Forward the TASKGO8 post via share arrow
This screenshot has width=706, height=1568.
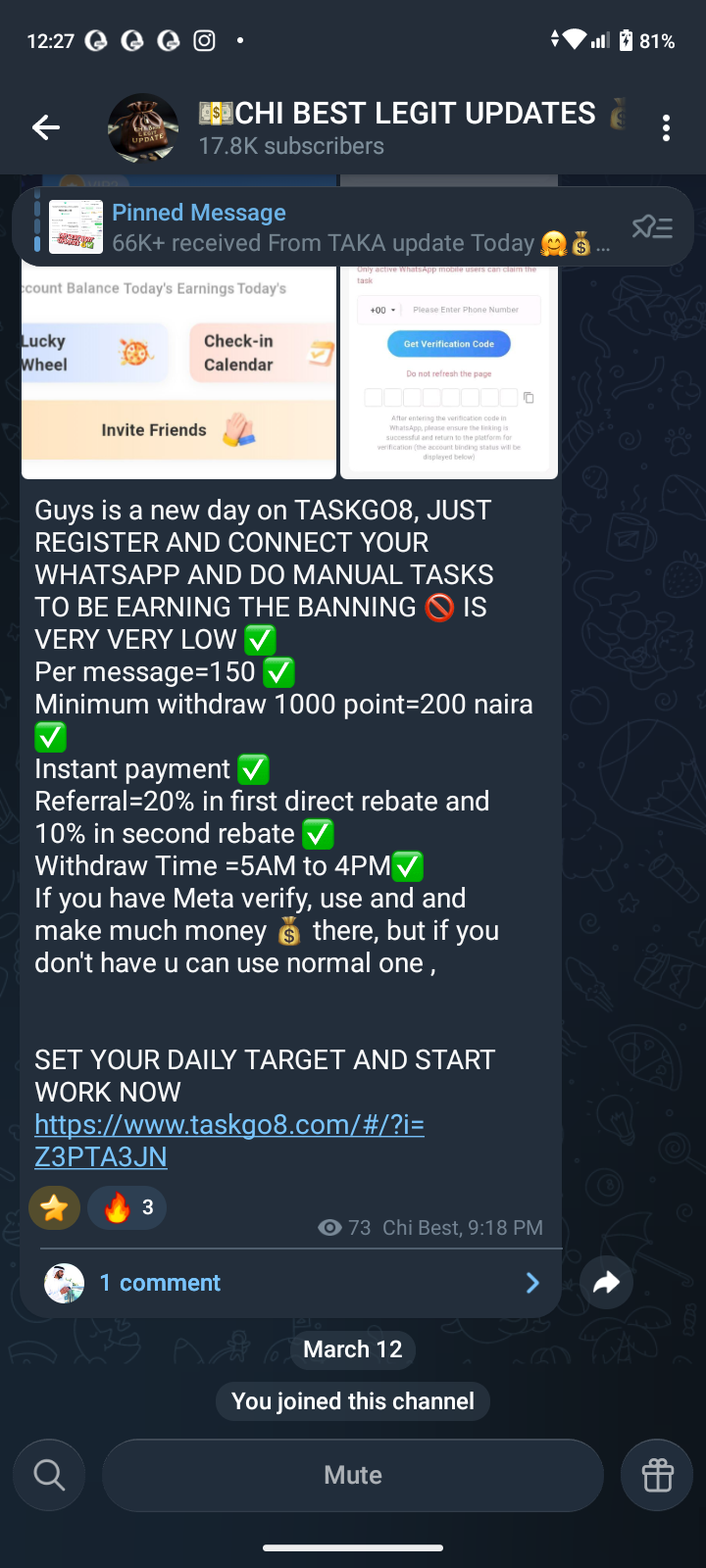tap(607, 1283)
